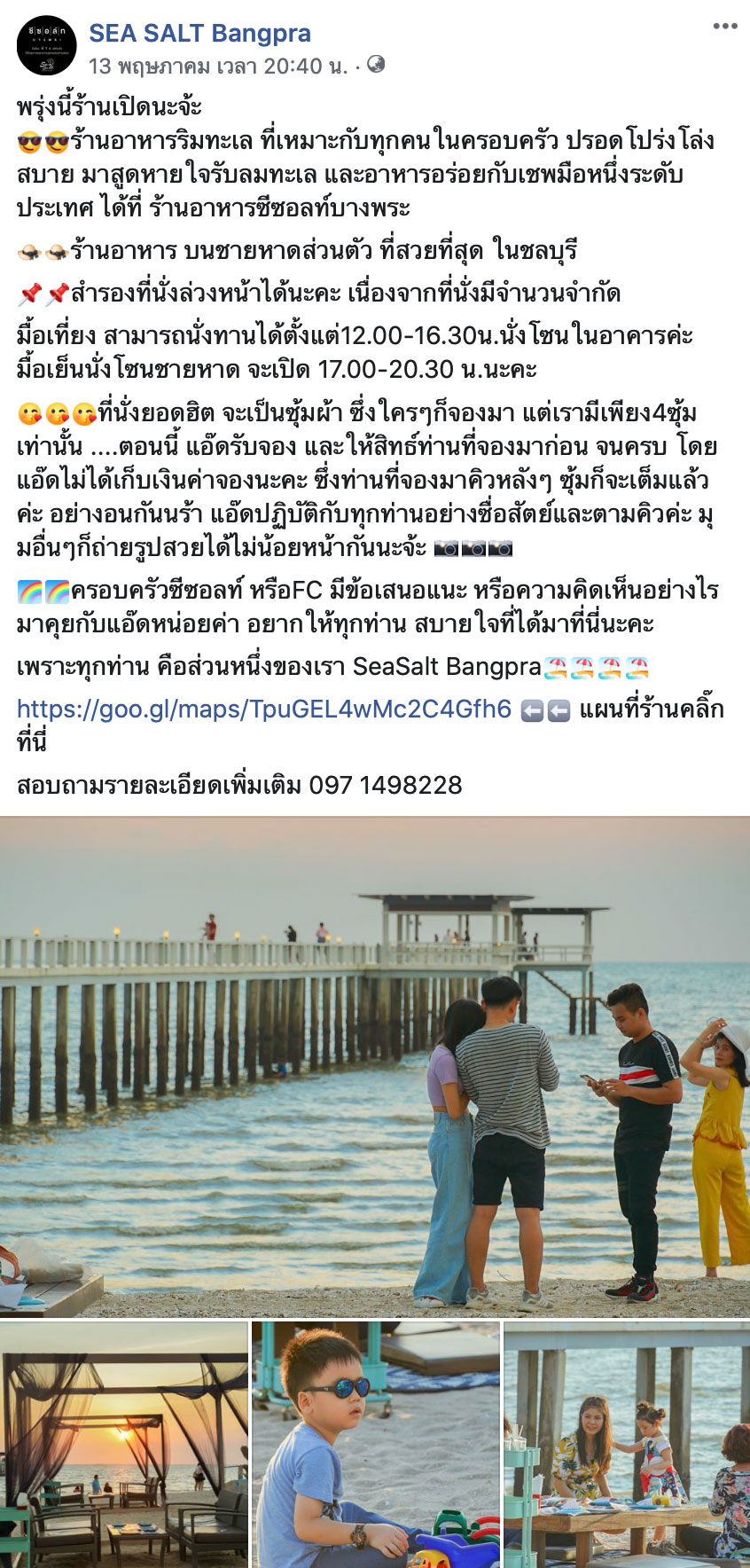The image size is (750, 1568).
Task: Open SEA SALT Bangpra page name
Action: [199, 34]
